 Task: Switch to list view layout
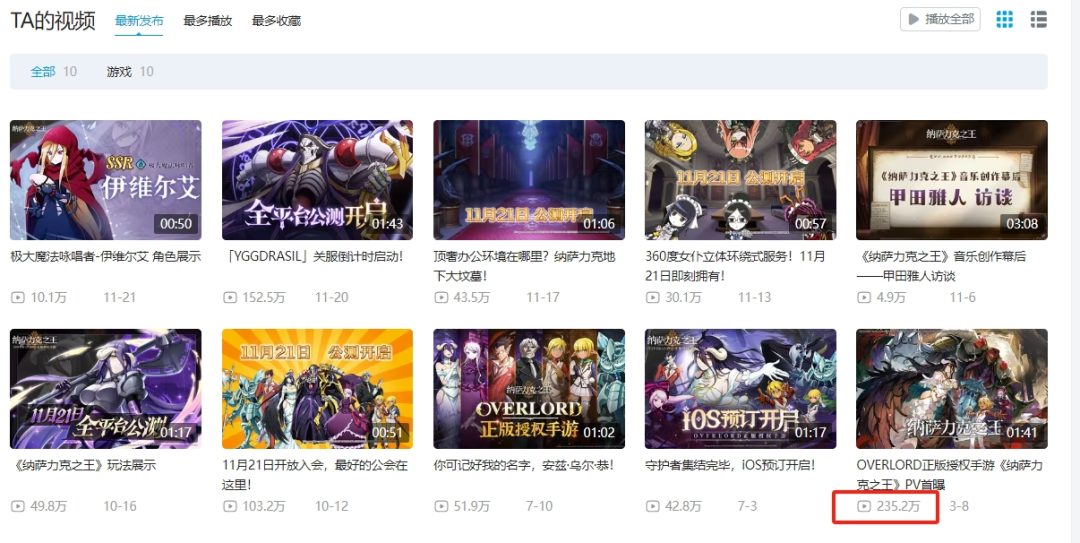tap(1038, 19)
